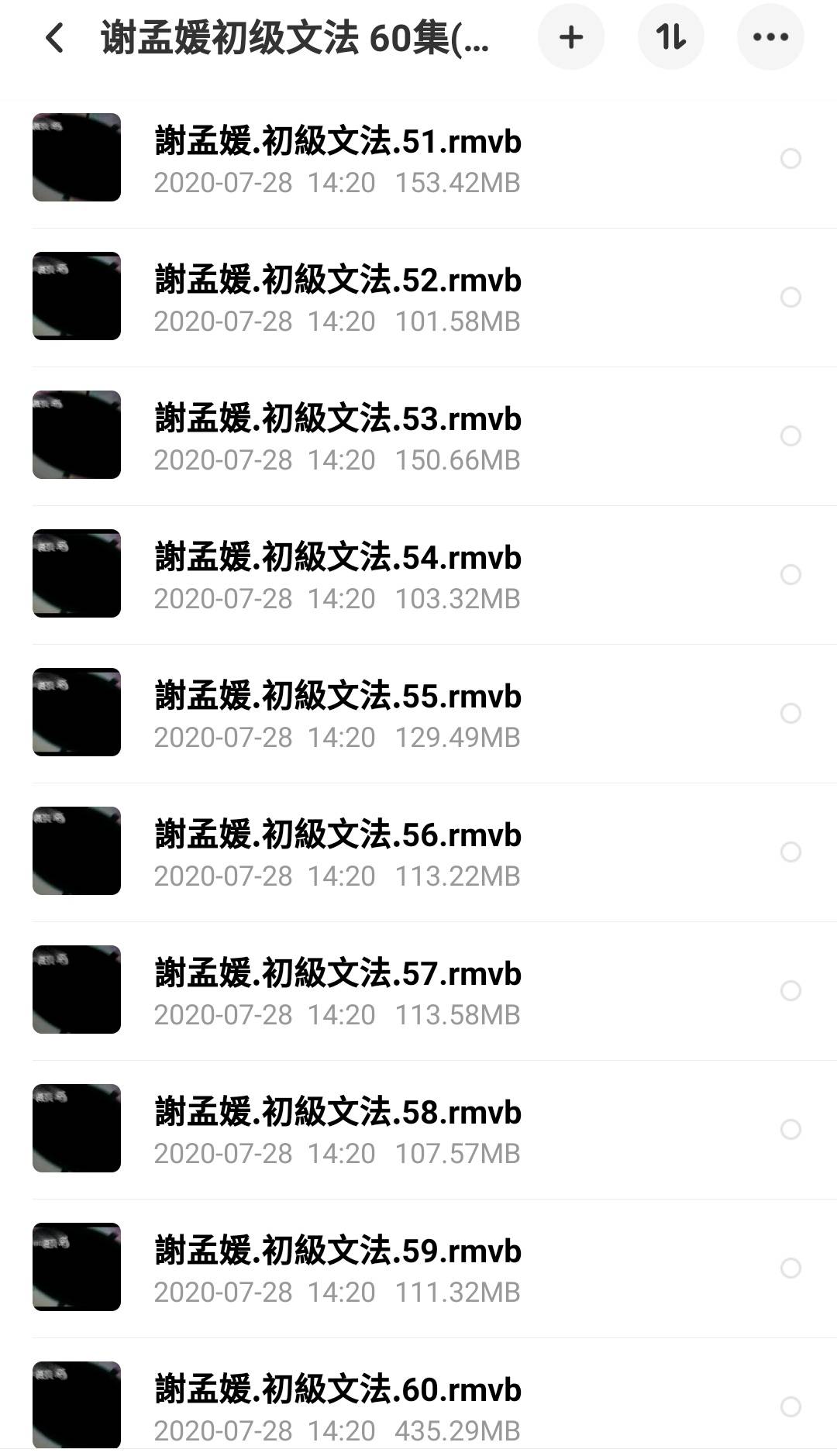The image size is (837, 1456).
Task: Tick the circle beside 初級文法.58.rmvb
Action: click(x=790, y=1129)
